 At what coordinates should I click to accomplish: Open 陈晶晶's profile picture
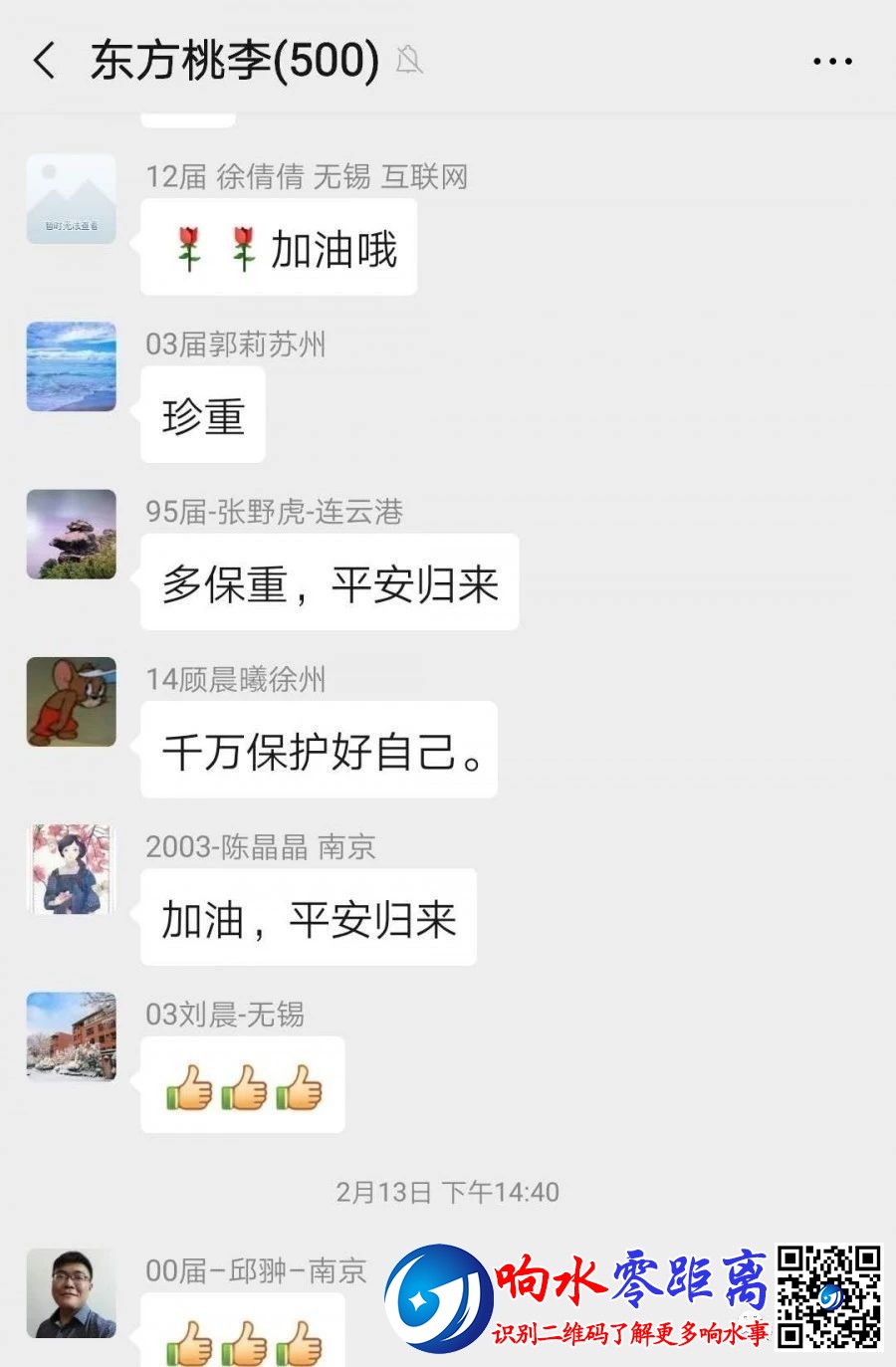coord(71,869)
